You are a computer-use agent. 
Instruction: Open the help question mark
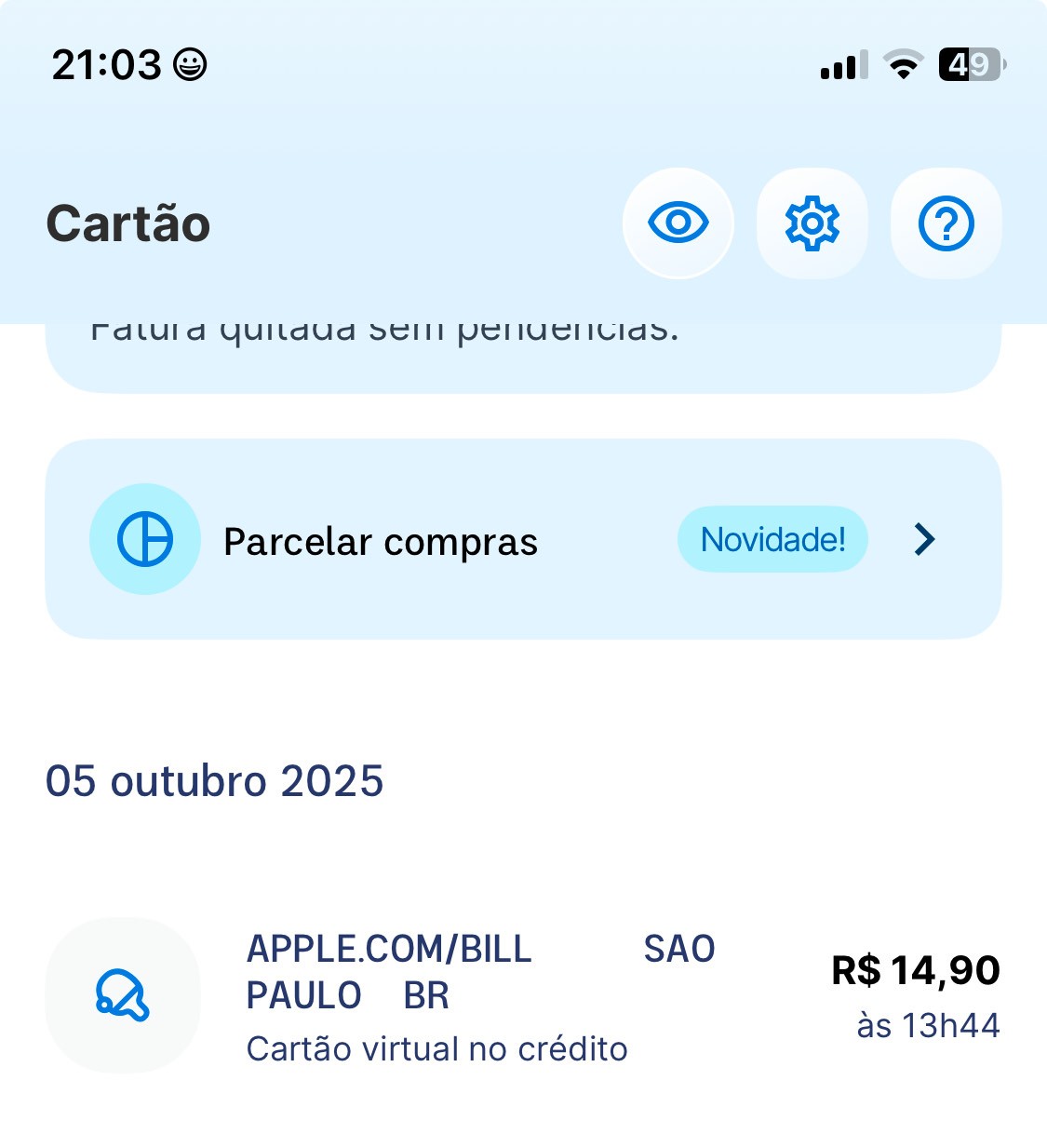point(946,223)
